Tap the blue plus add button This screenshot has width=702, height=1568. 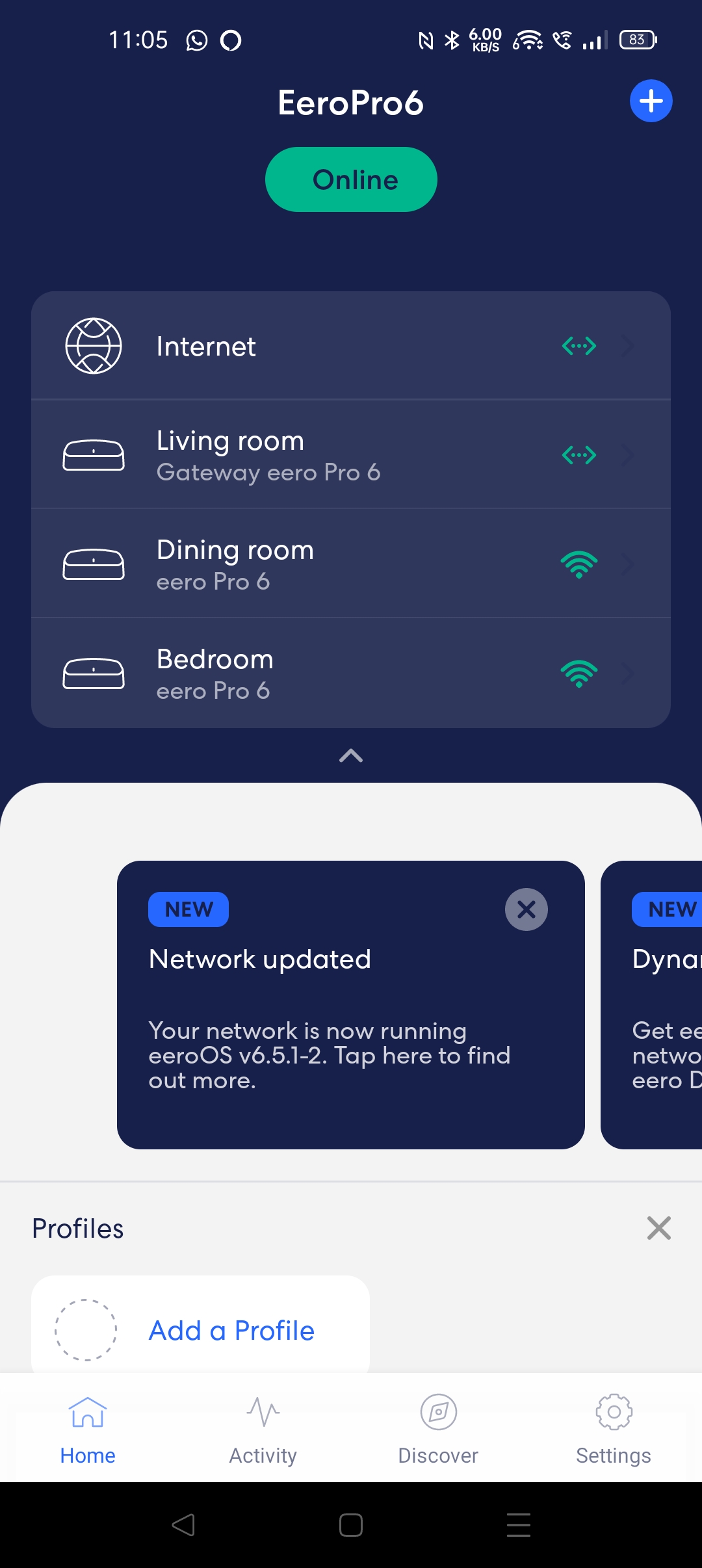pos(651,101)
